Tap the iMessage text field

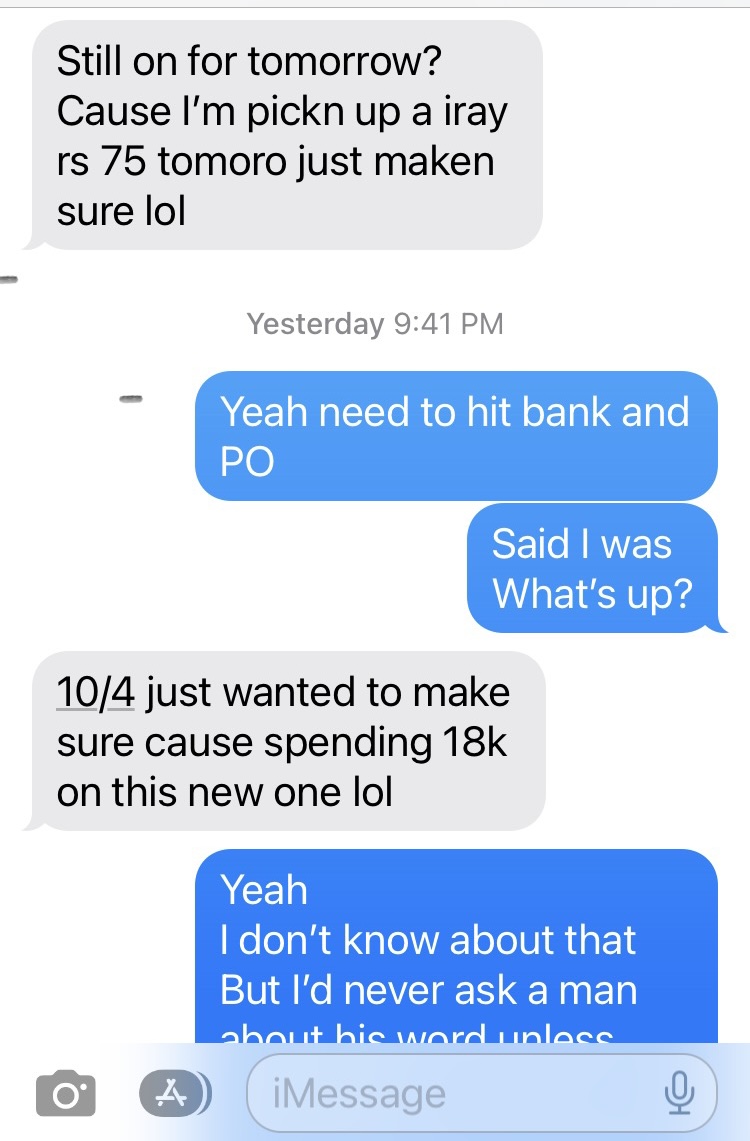pos(450,1093)
